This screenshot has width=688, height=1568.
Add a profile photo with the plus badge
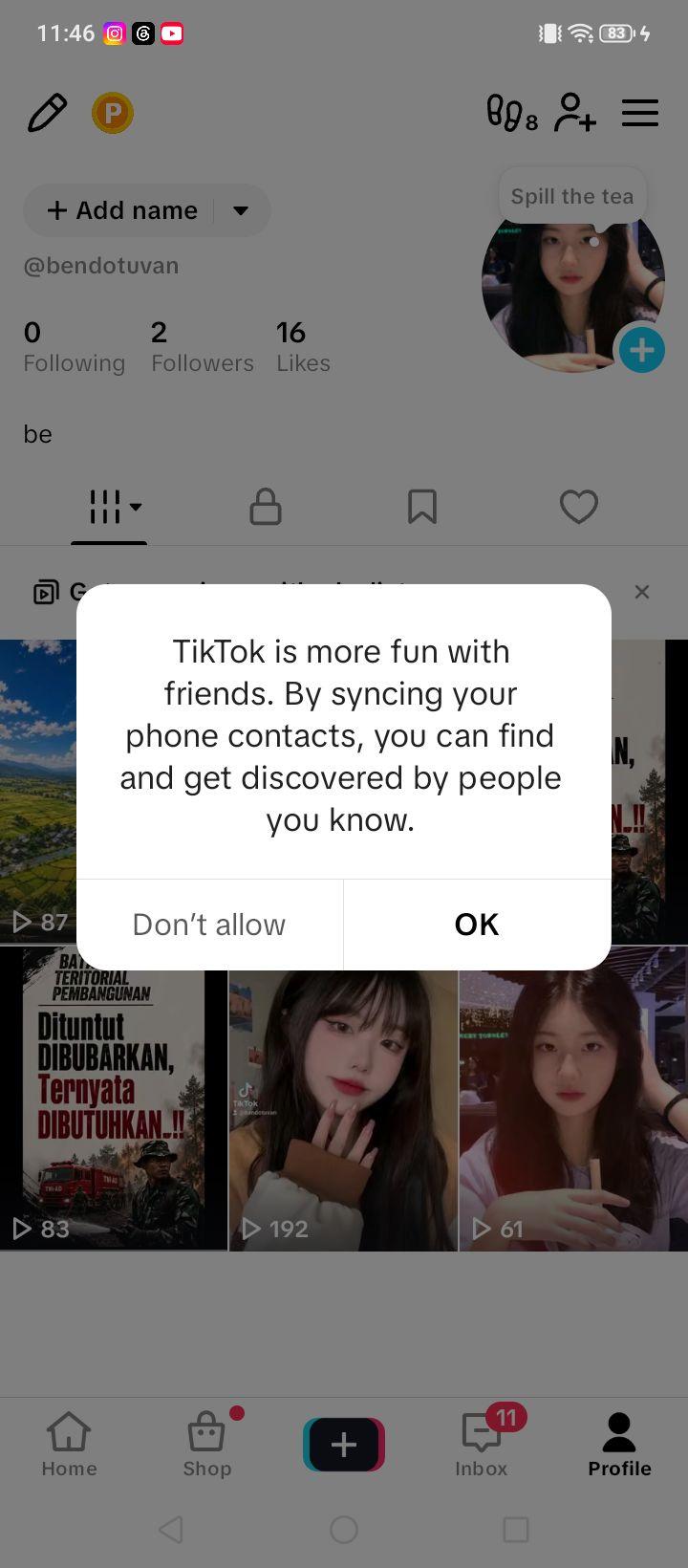(642, 350)
